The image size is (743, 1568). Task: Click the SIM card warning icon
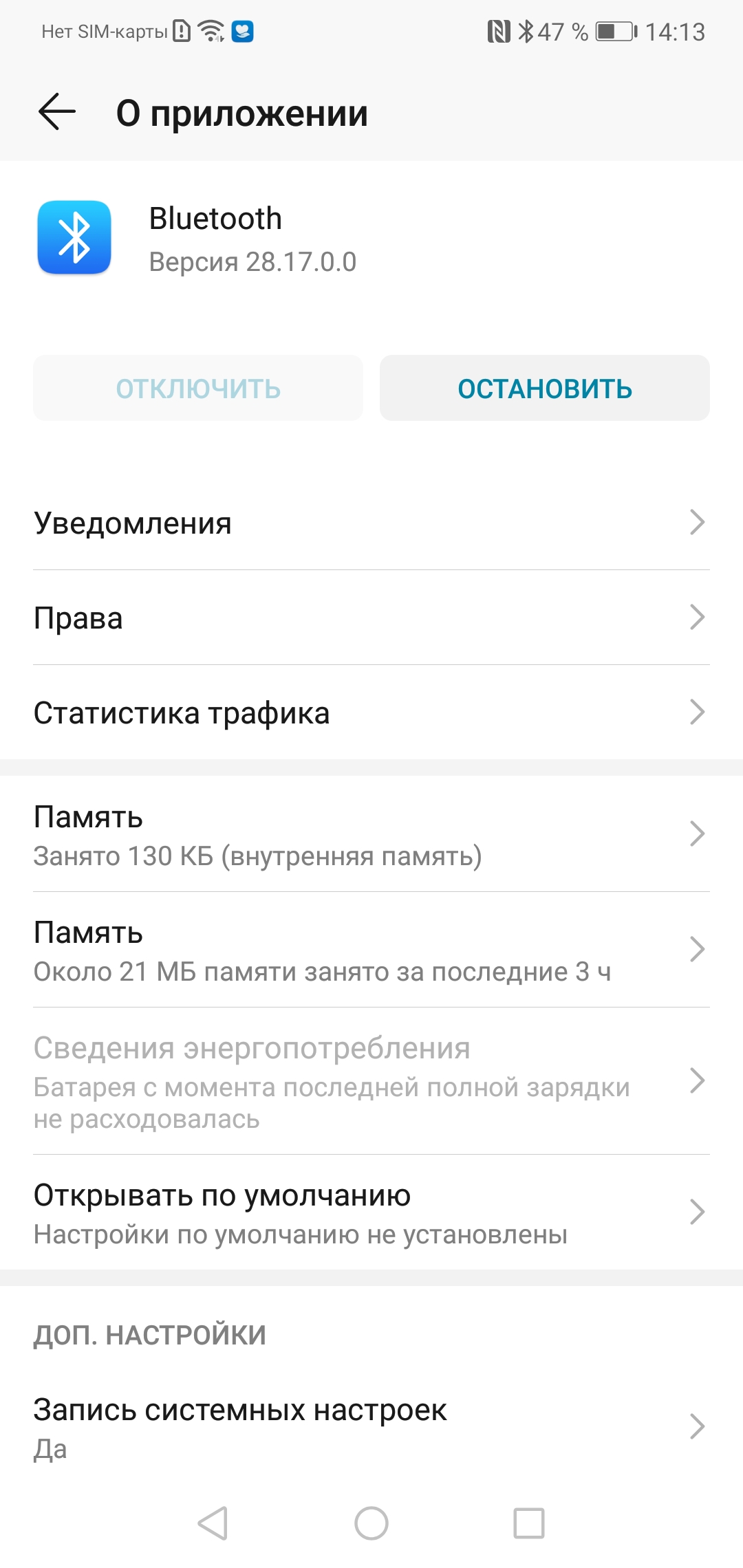tap(180, 31)
